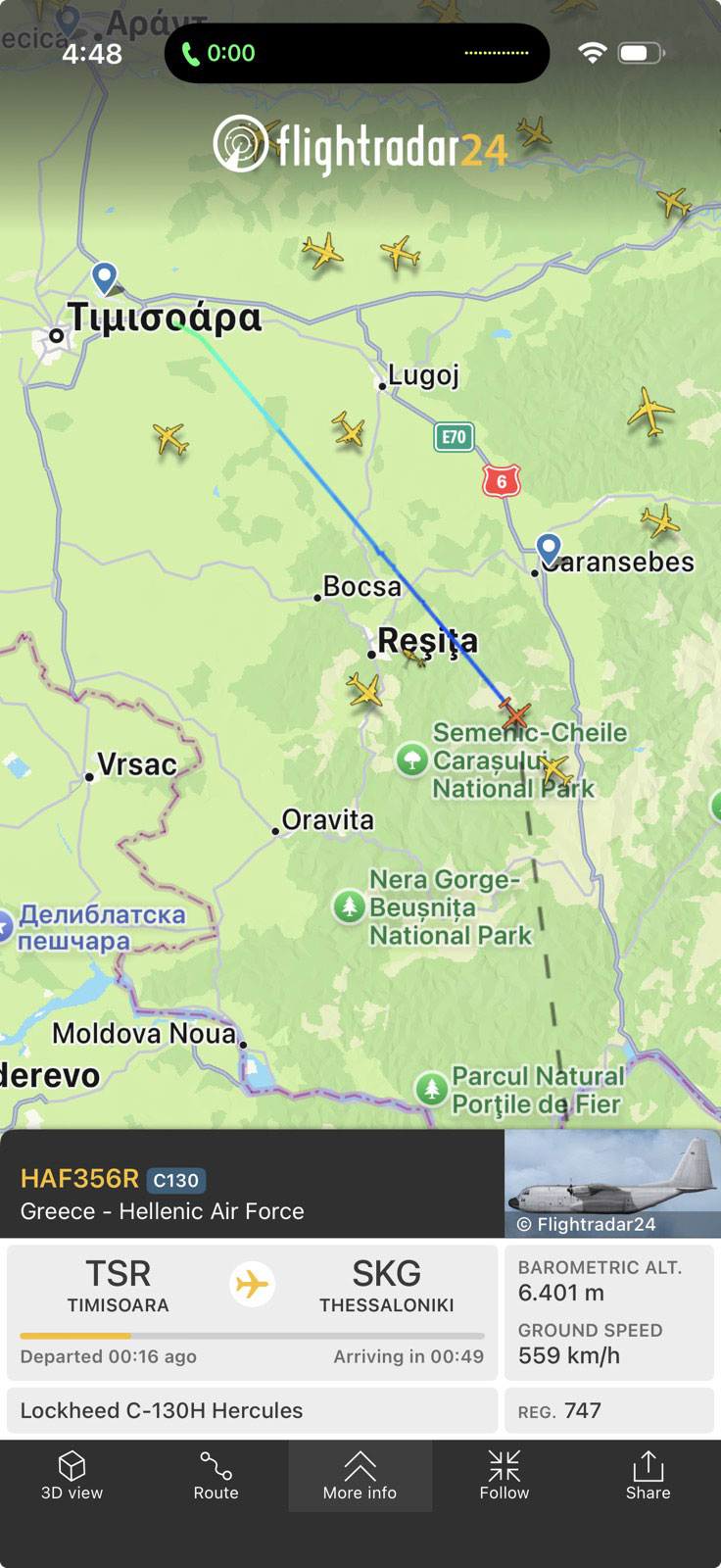Viewport: 721px width, 1568px height.
Task: Tap the airport pin near Caransebes
Action: pos(550,548)
